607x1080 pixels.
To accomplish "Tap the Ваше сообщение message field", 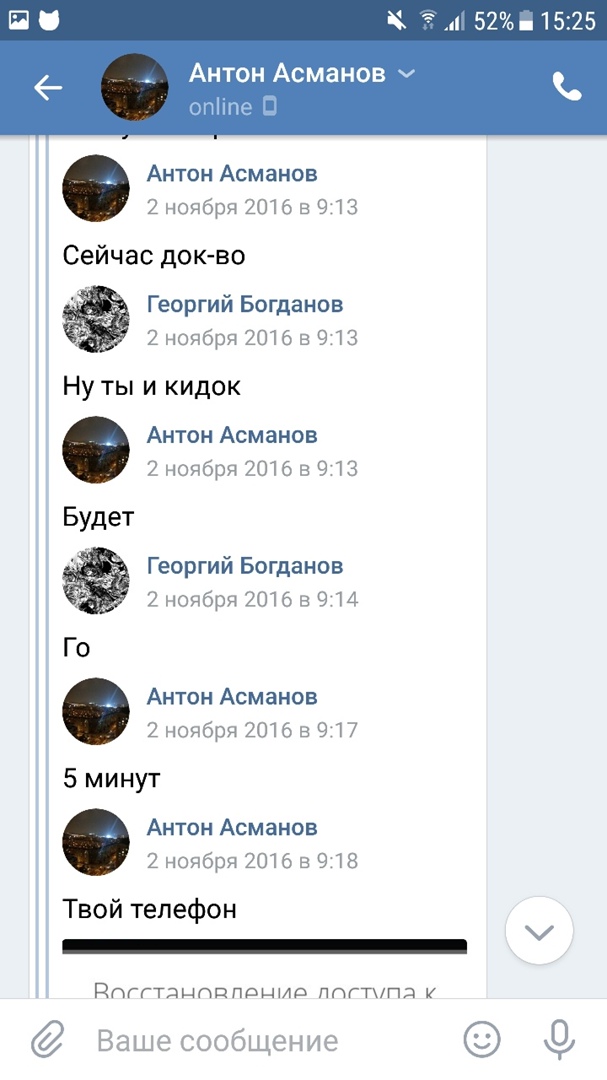I will (x=260, y=1041).
